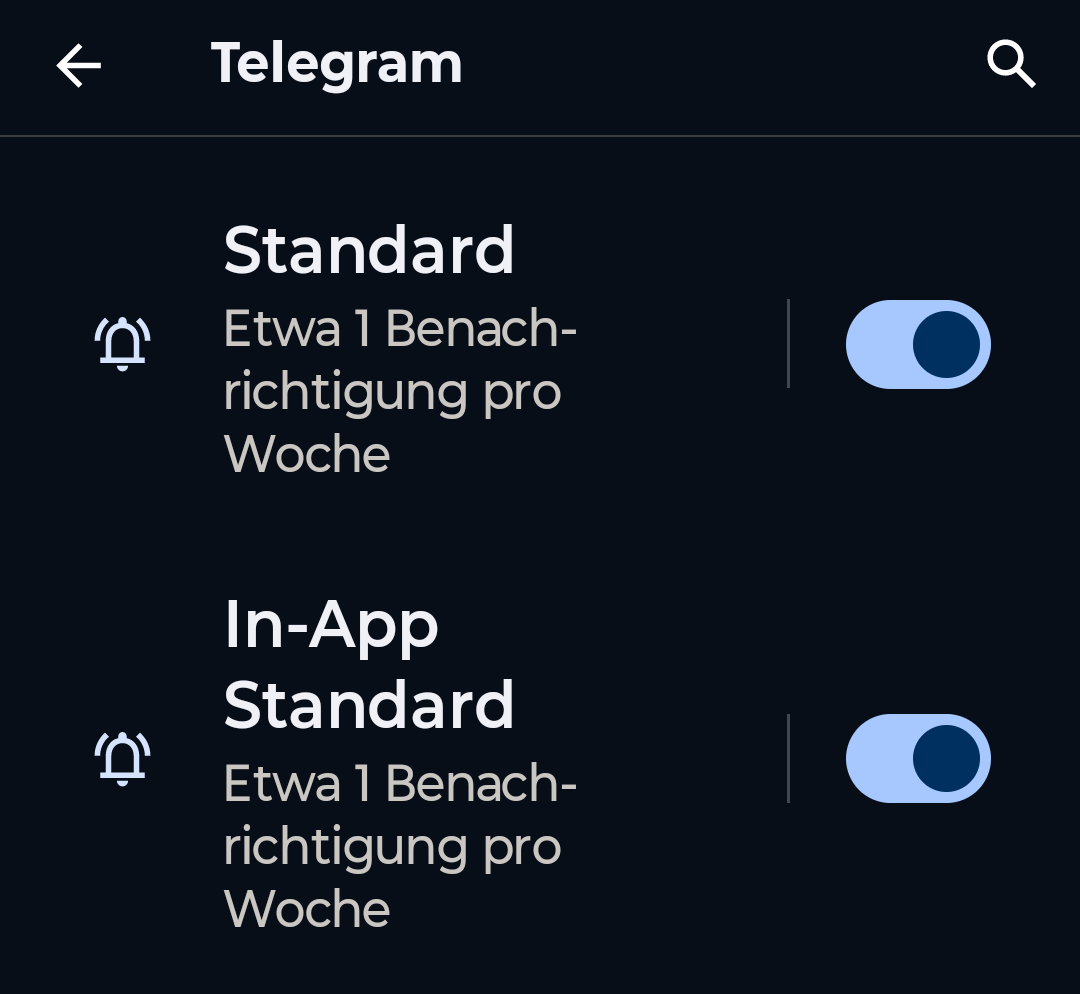Open the search icon
This screenshot has width=1080, height=994.
coord(1010,66)
